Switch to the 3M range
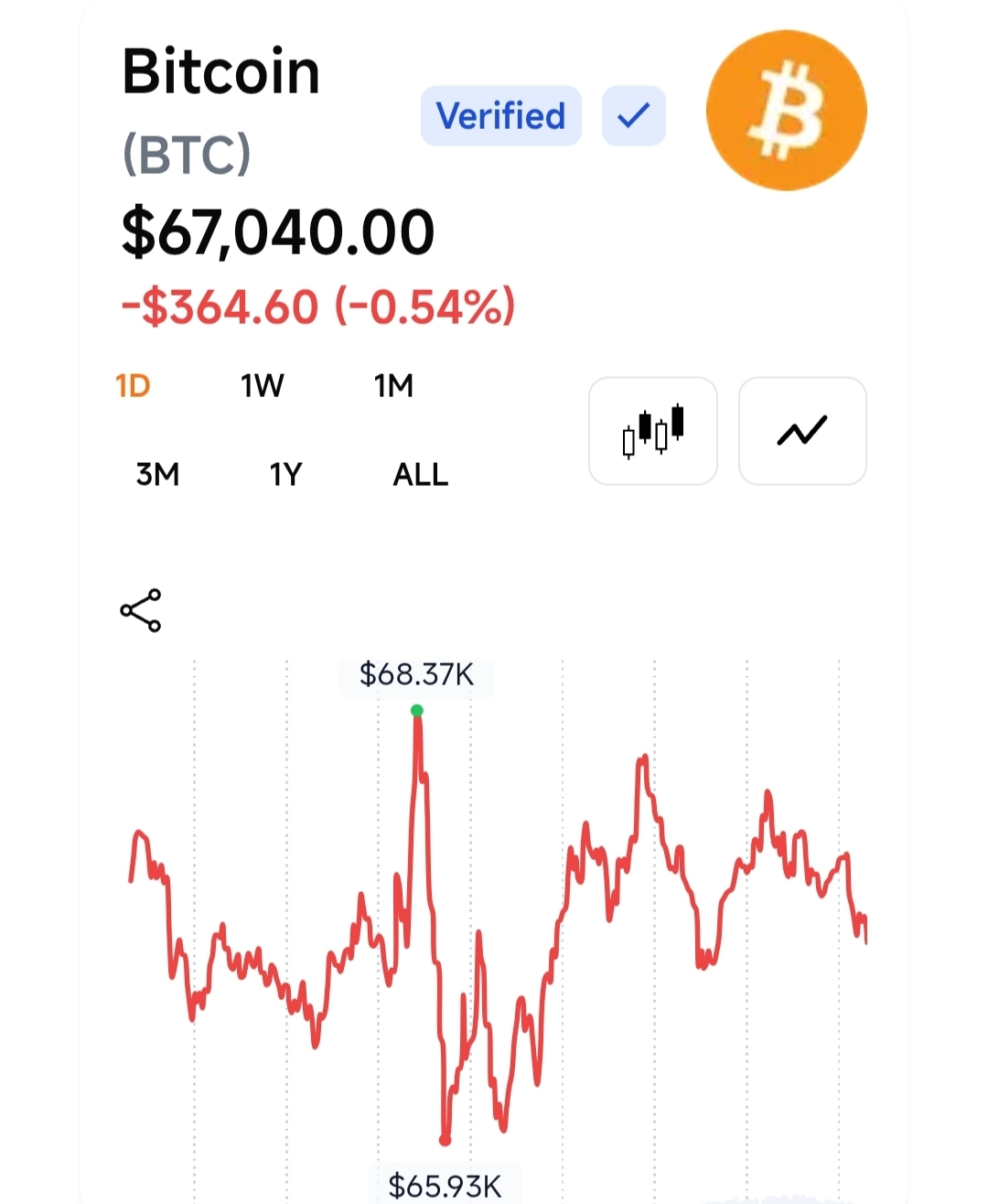This screenshot has width=988, height=1204. [157, 475]
